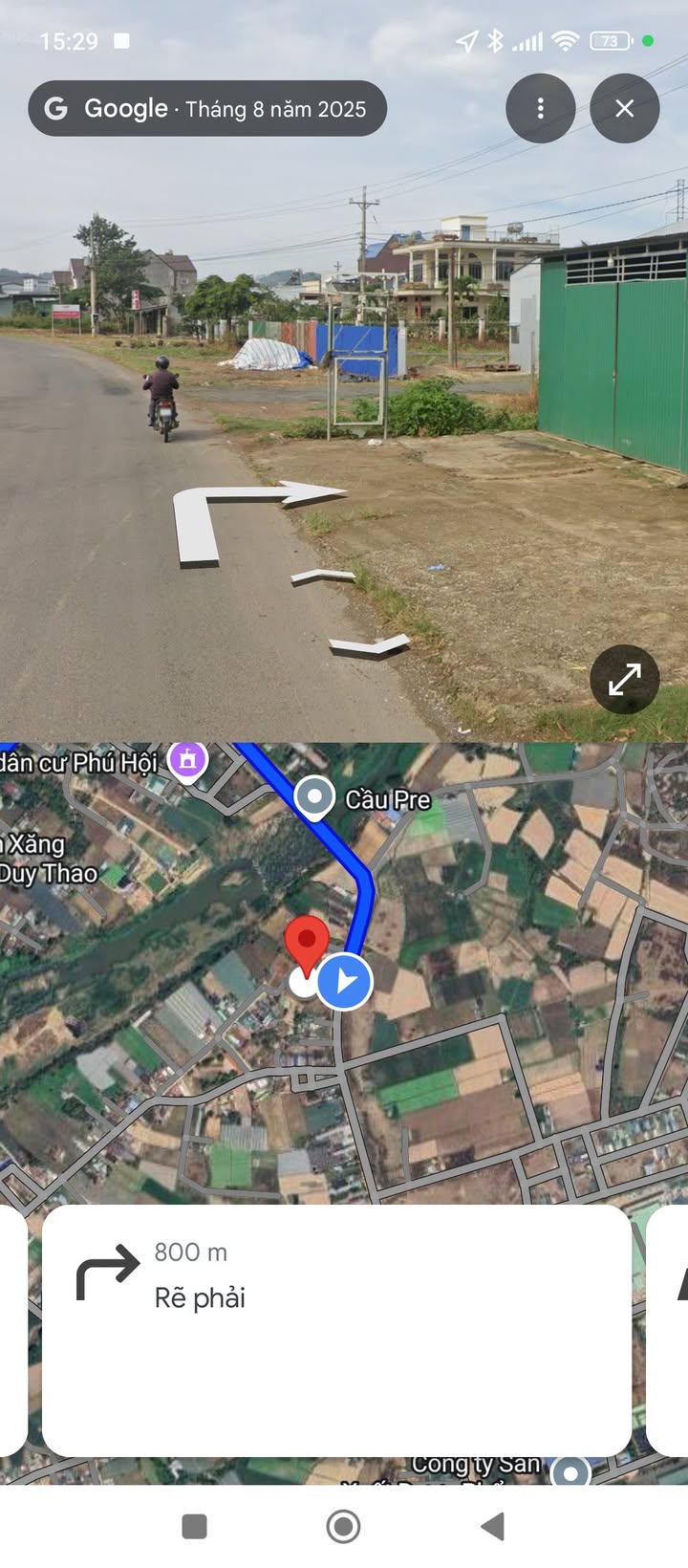Viewport: 688px width, 1568px height.
Task: Go back using the system back button
Action: [492, 1527]
